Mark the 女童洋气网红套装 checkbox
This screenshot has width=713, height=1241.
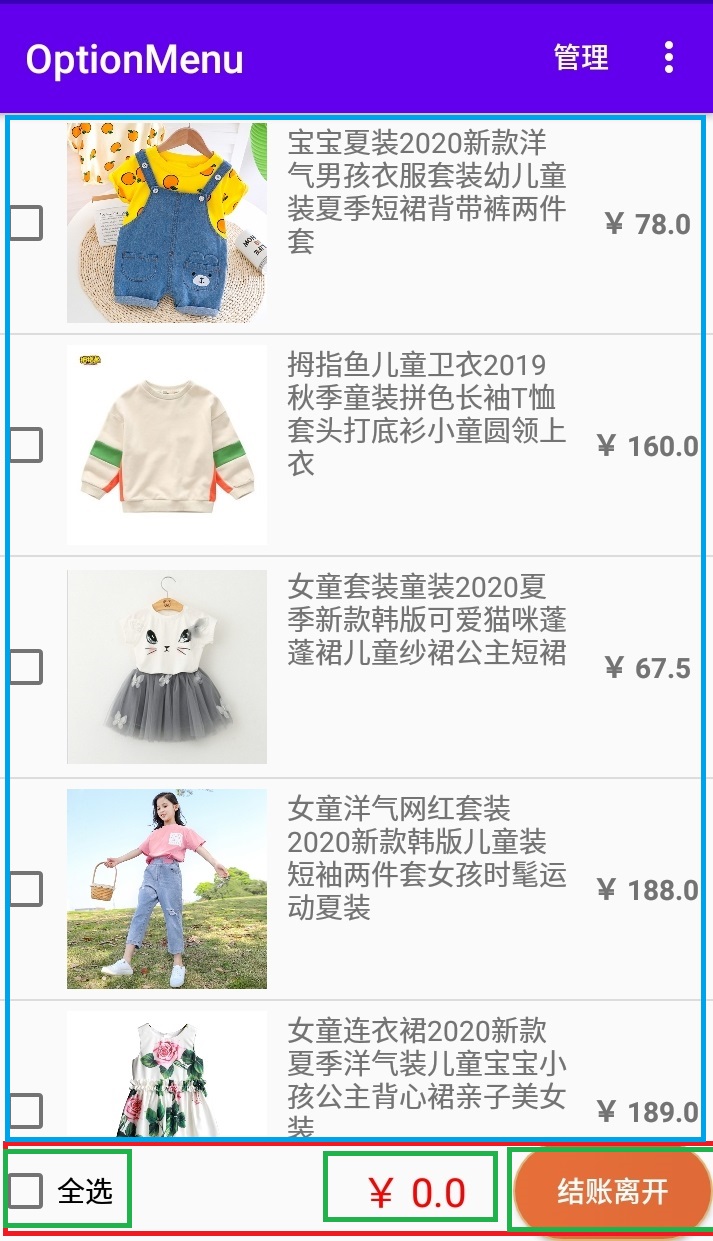[26, 889]
